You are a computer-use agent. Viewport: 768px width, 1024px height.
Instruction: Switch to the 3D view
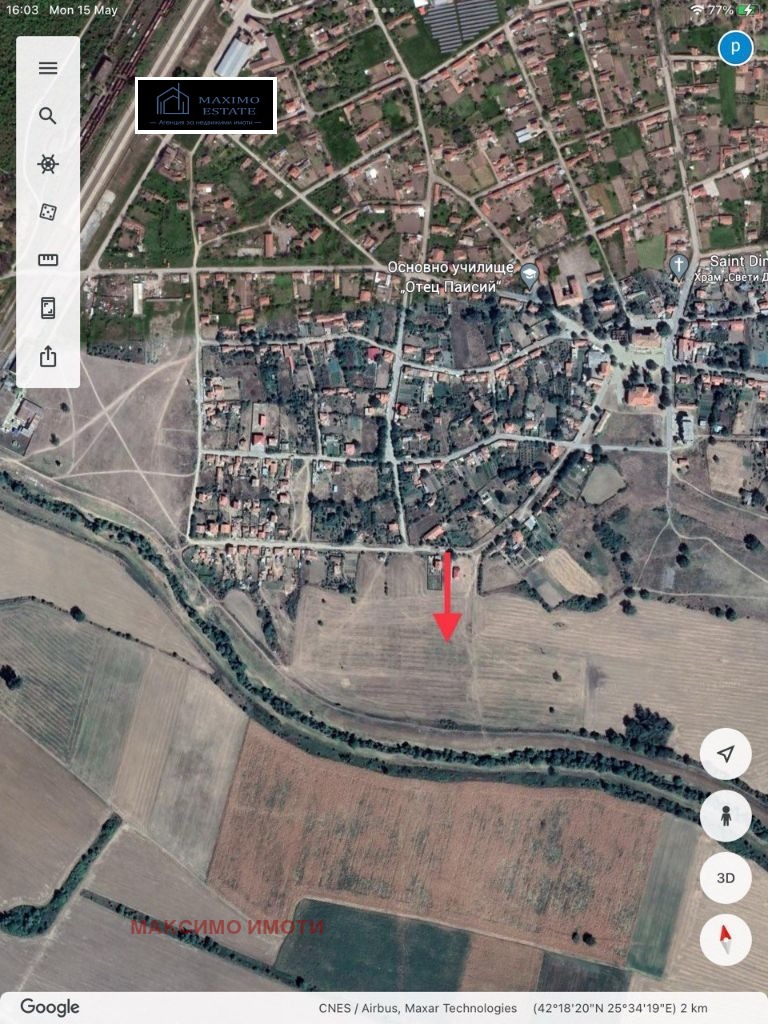tap(726, 878)
